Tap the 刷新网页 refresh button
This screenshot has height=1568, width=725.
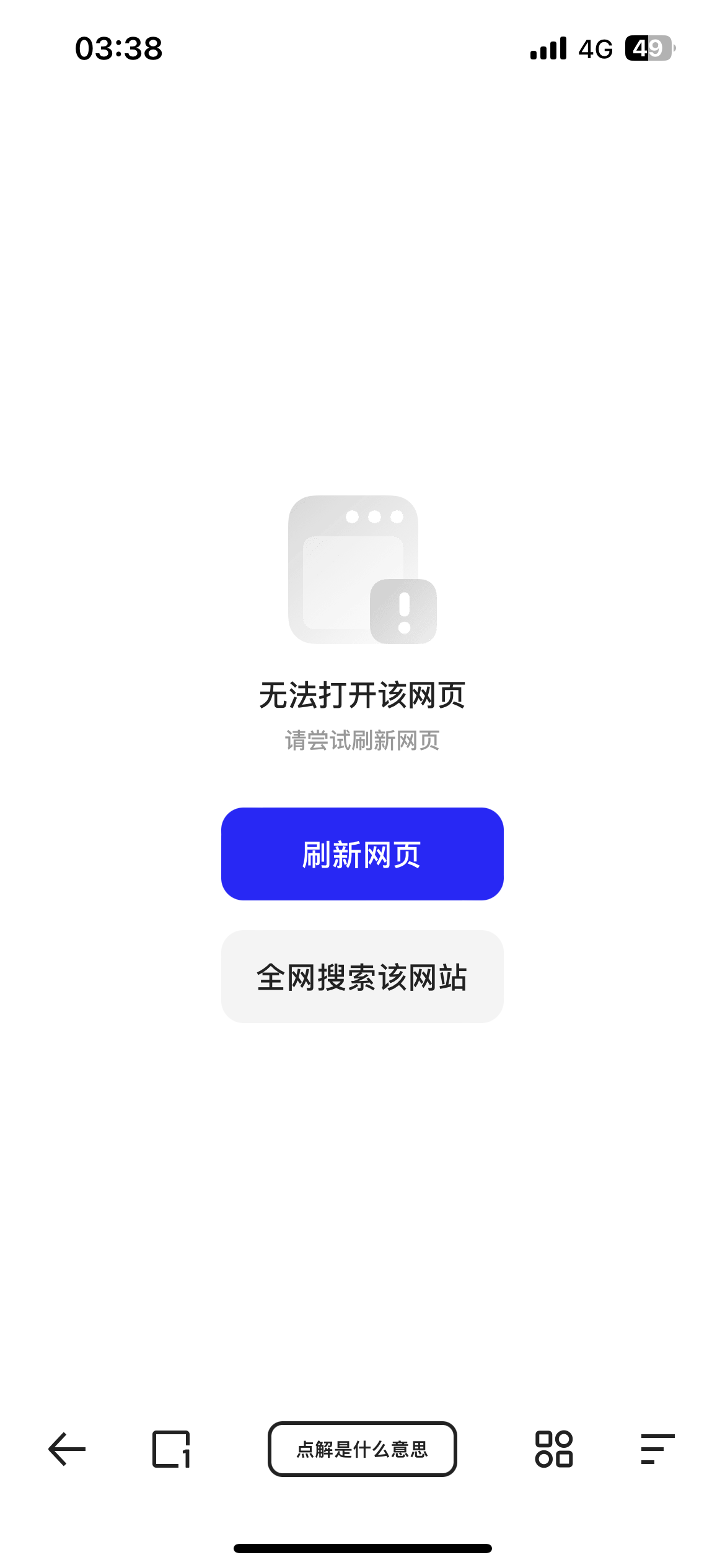point(362,854)
